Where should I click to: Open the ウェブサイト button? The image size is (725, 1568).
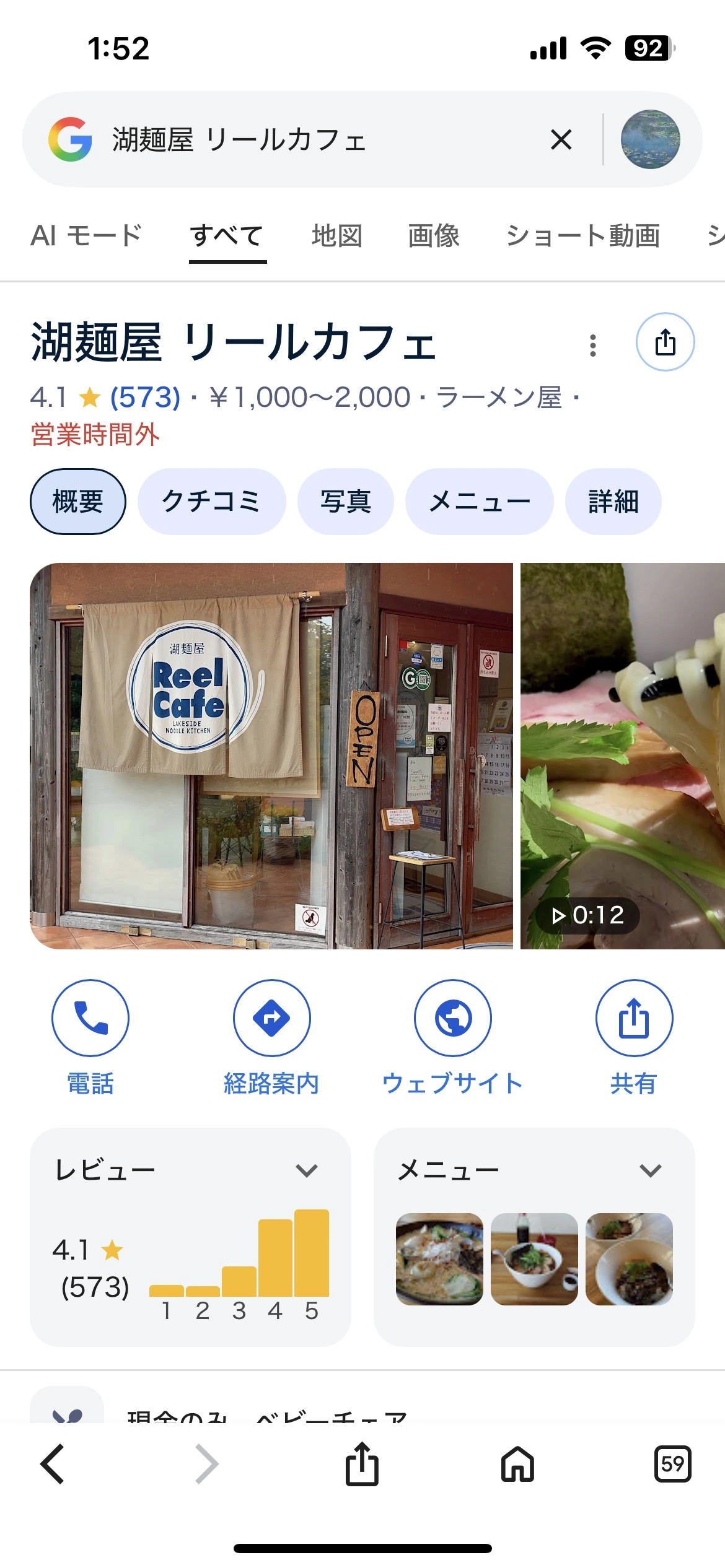(453, 1018)
